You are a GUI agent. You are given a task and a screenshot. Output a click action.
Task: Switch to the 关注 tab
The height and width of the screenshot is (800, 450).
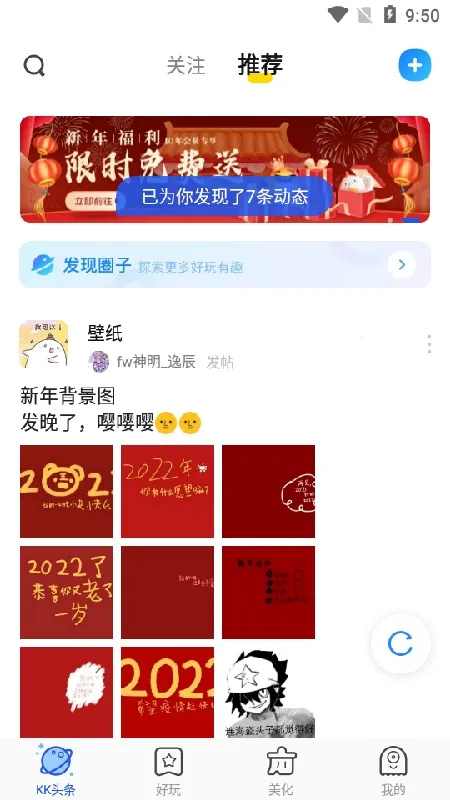(186, 65)
